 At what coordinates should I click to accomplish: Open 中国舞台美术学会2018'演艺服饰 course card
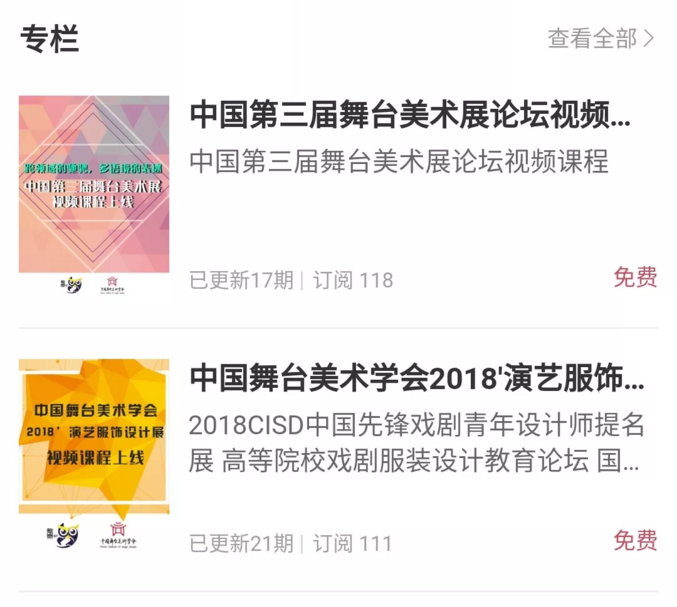tap(416, 380)
